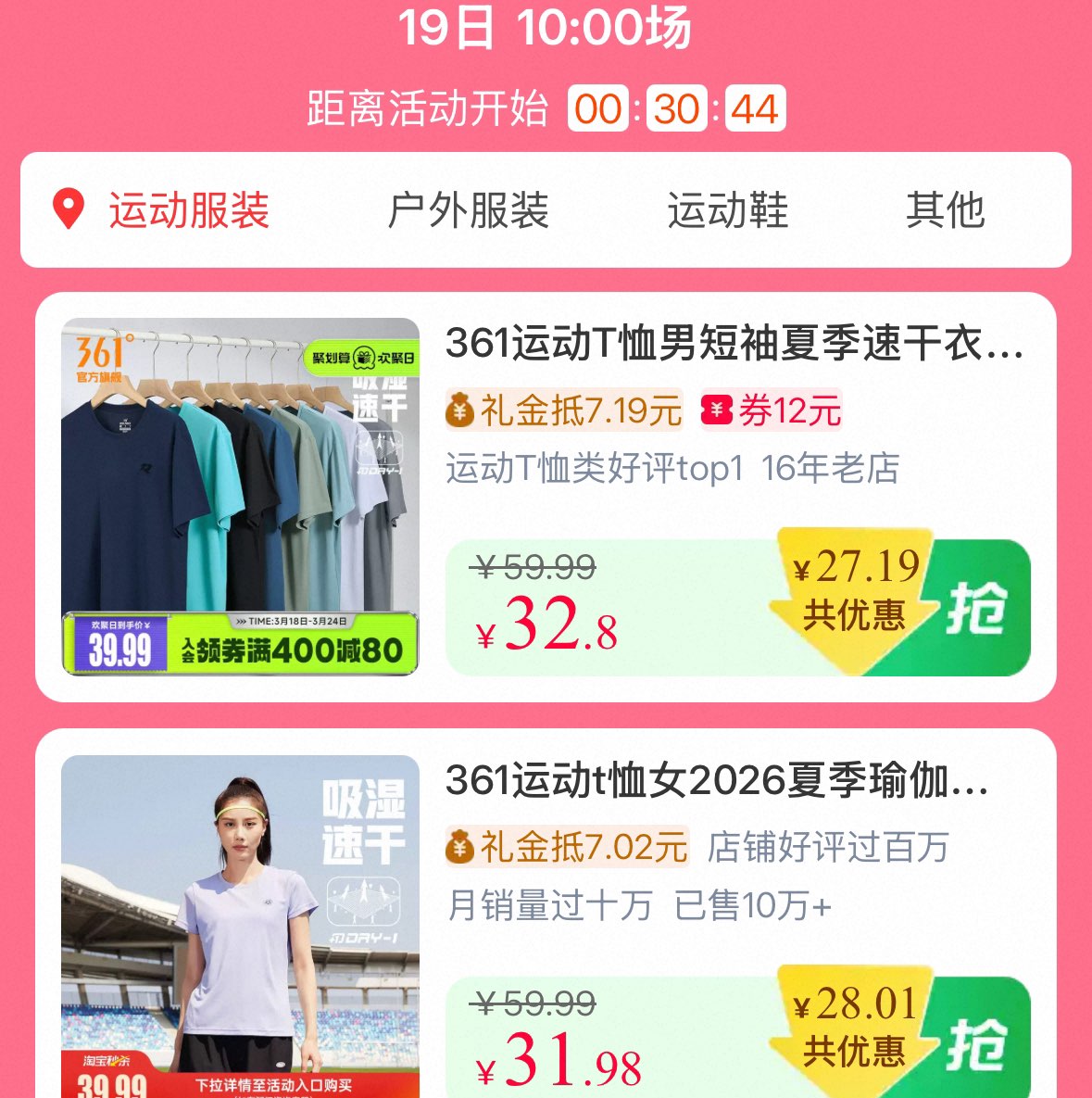Open the 运动鞋 tab
The width and height of the screenshot is (1092, 1098).
(727, 210)
